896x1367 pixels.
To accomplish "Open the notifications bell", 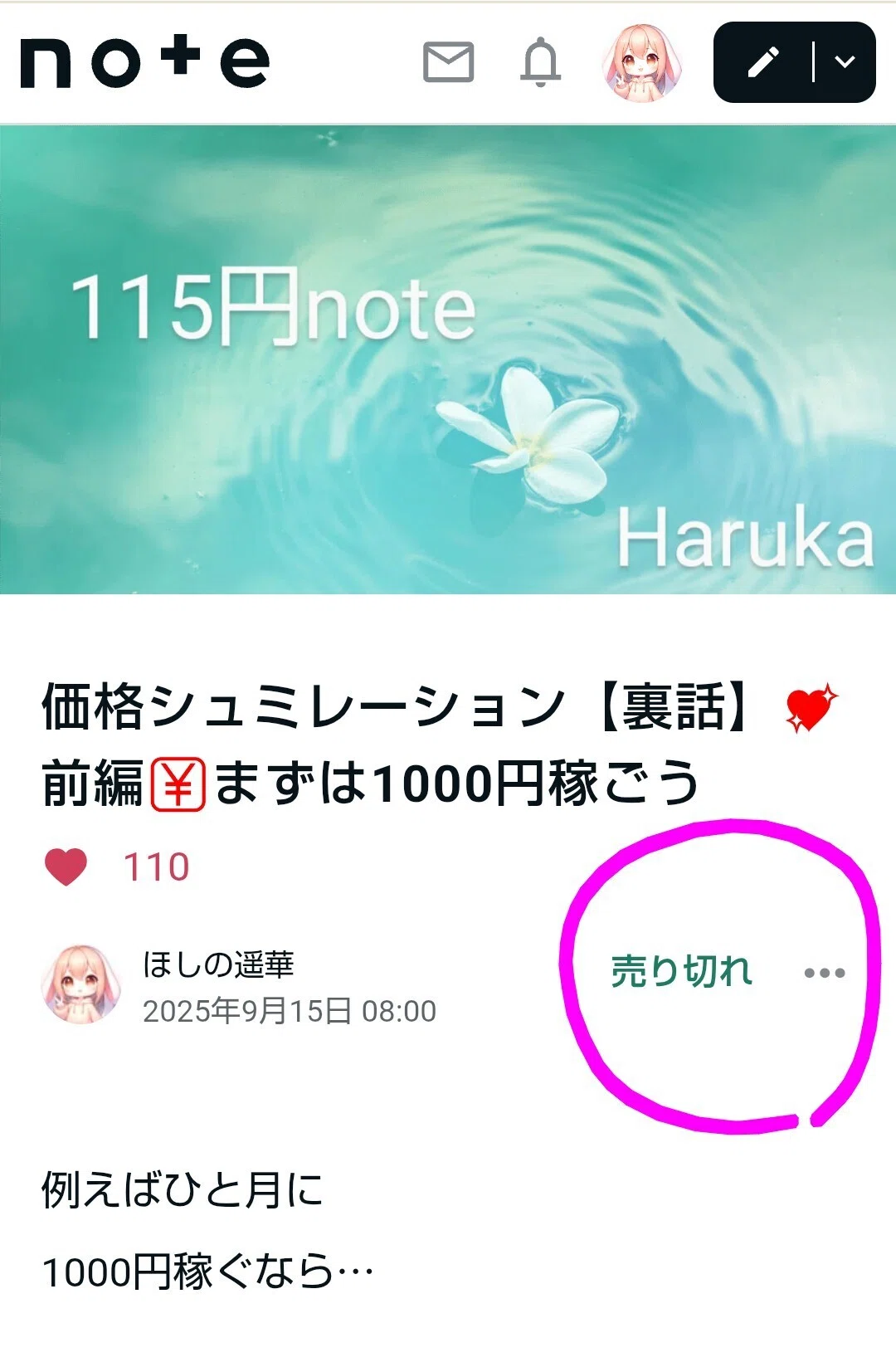I will [x=541, y=62].
